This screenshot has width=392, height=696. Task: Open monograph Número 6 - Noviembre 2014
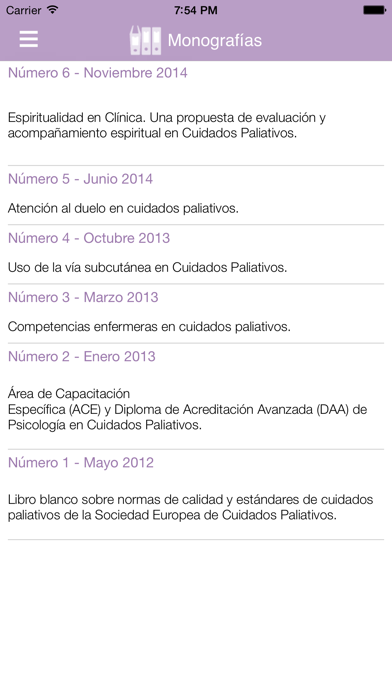[x=196, y=113]
